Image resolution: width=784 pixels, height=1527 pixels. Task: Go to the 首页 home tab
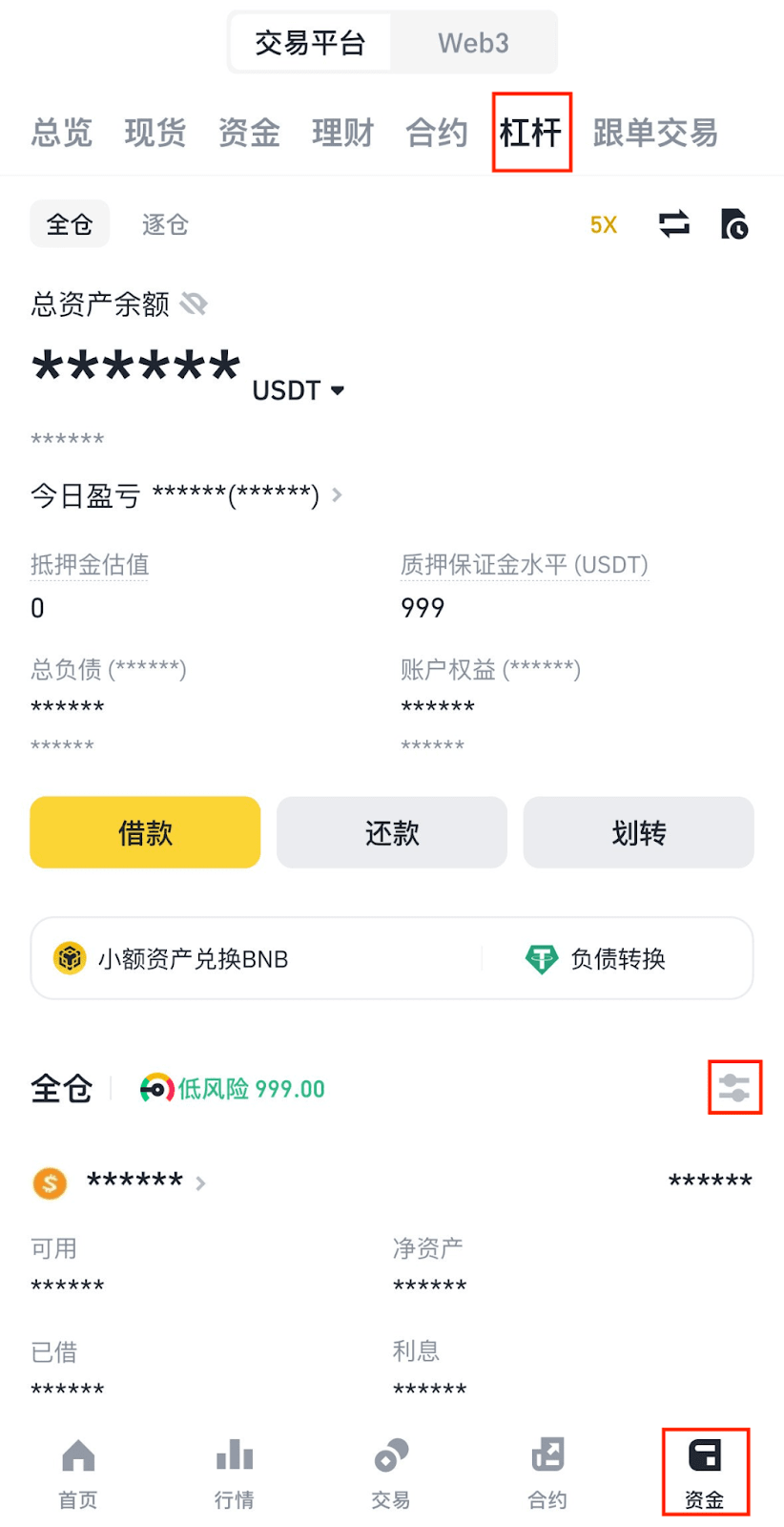coord(78,1473)
